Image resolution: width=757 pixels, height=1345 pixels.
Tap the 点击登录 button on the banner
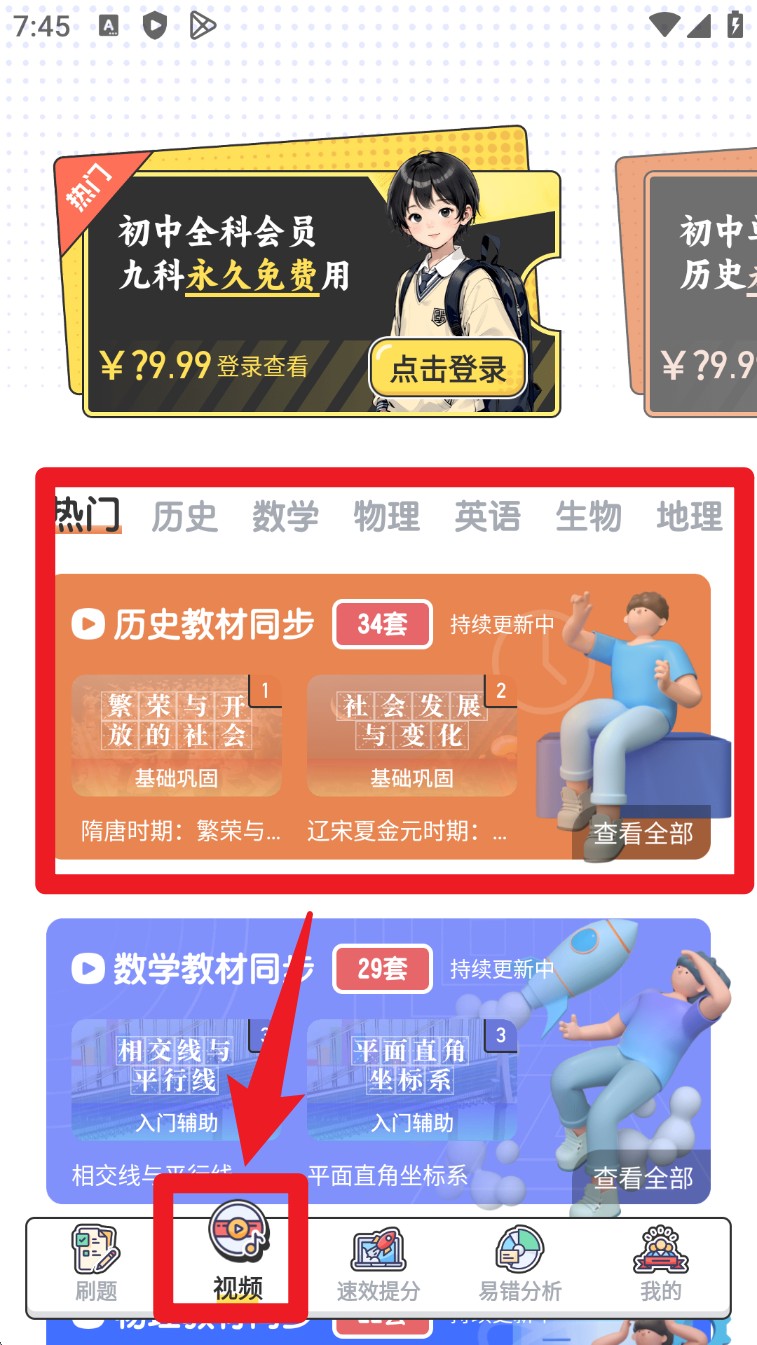click(448, 369)
